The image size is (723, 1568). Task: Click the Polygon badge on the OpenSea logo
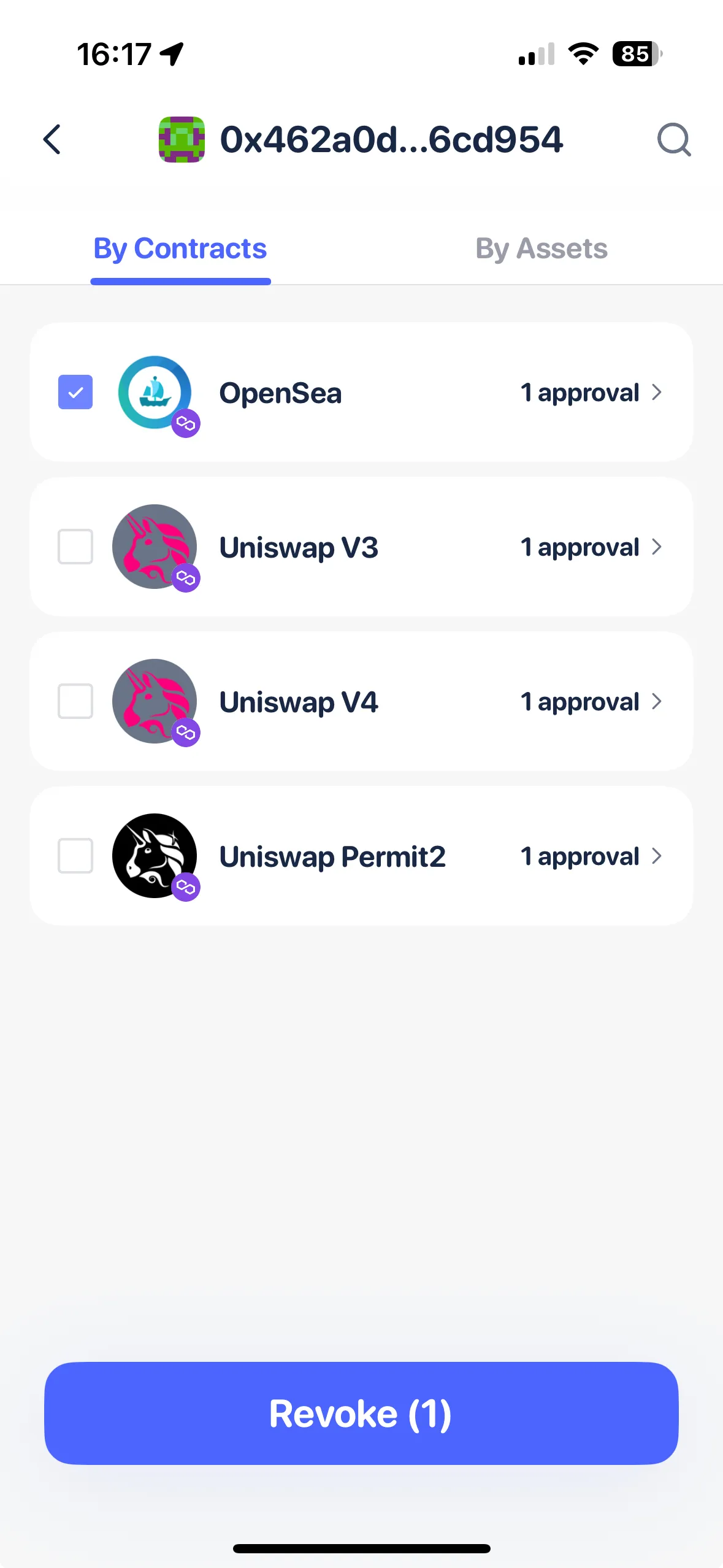(x=186, y=423)
